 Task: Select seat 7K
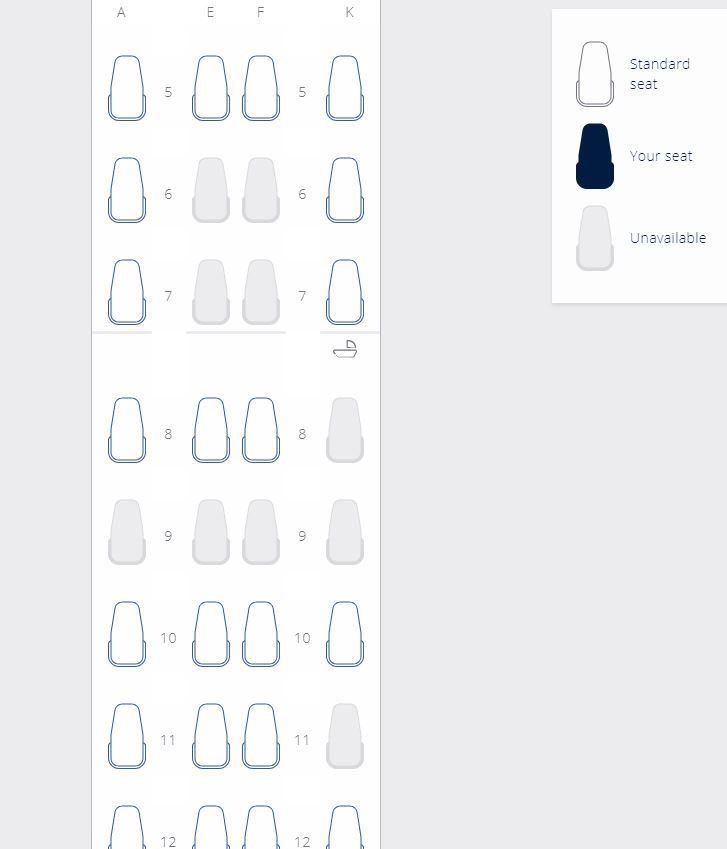[345, 291]
